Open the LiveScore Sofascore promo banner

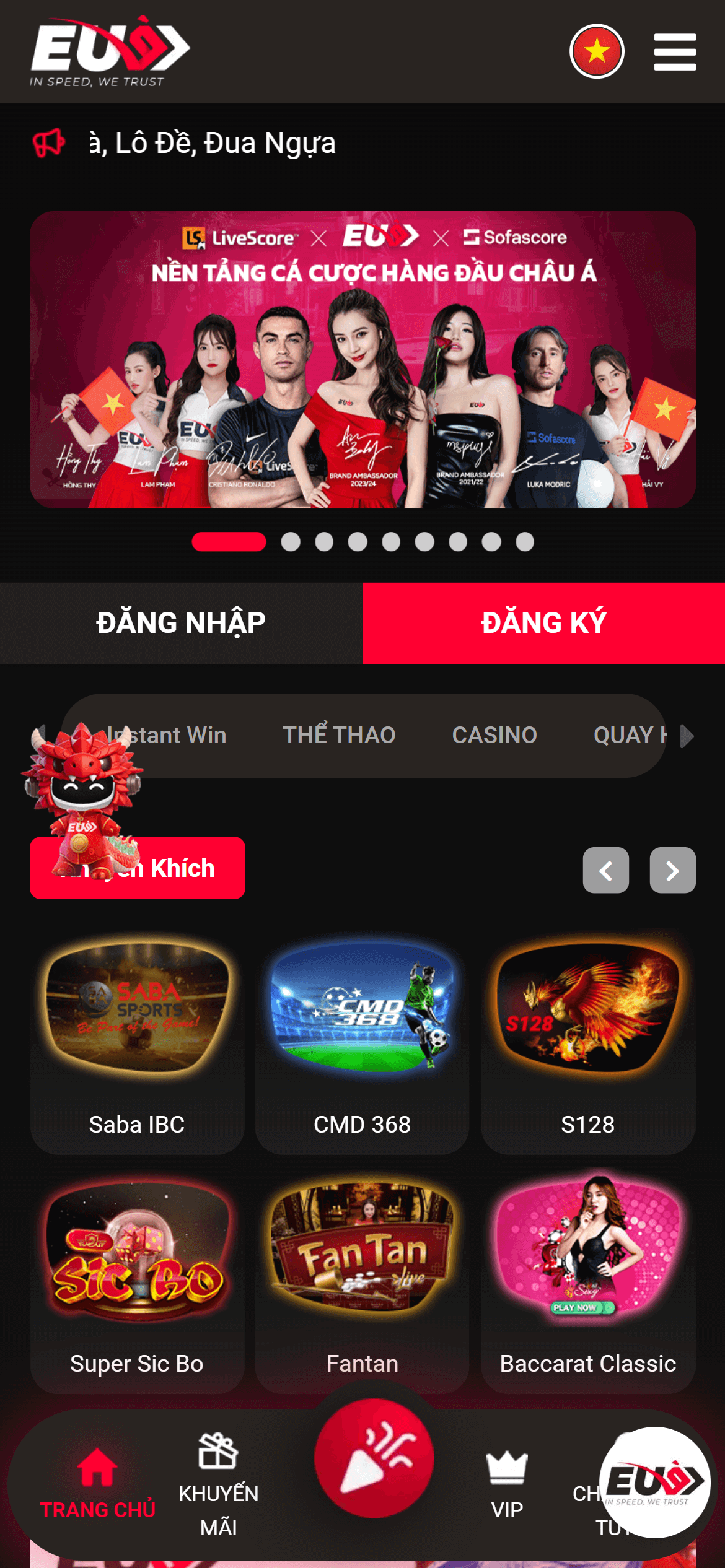[x=362, y=359]
